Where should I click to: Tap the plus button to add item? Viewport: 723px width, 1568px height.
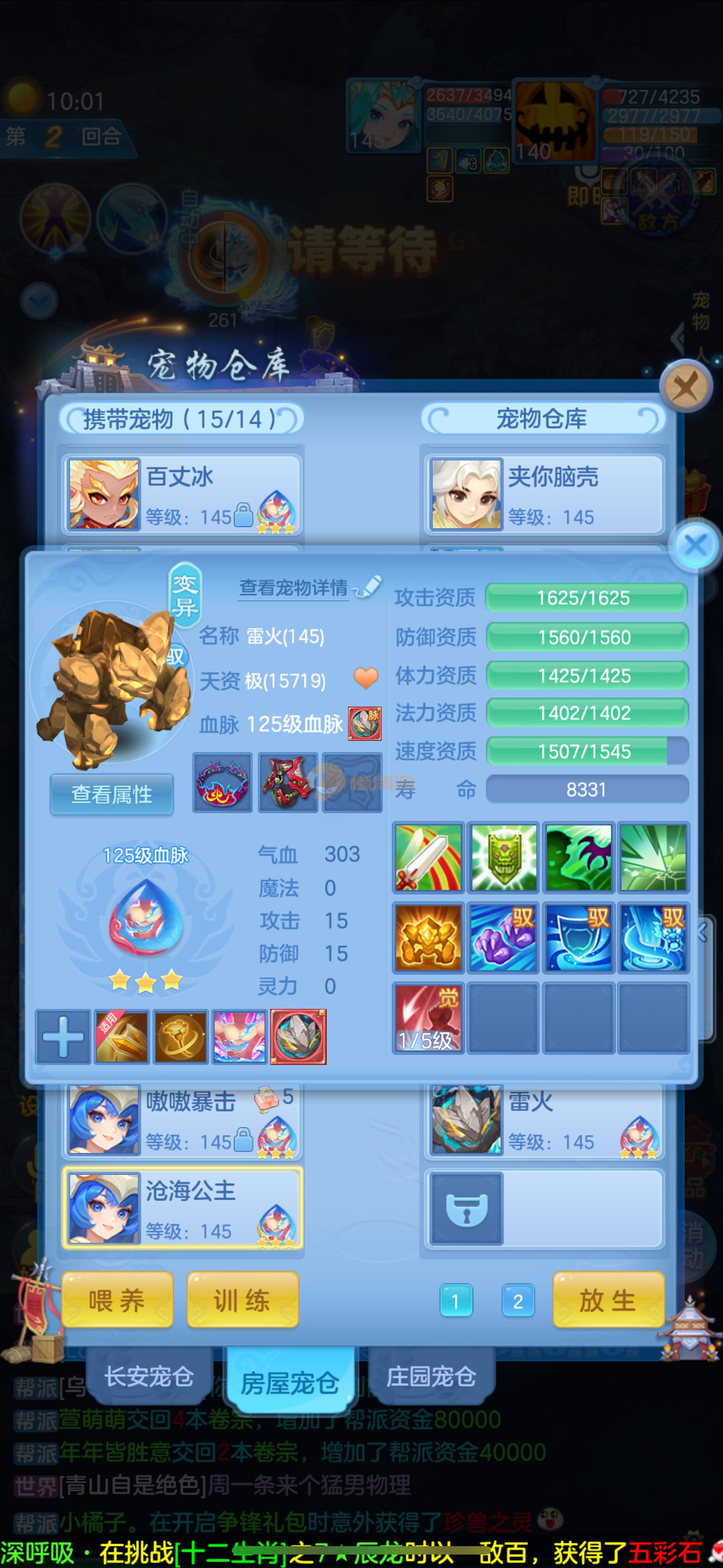coord(63,1036)
